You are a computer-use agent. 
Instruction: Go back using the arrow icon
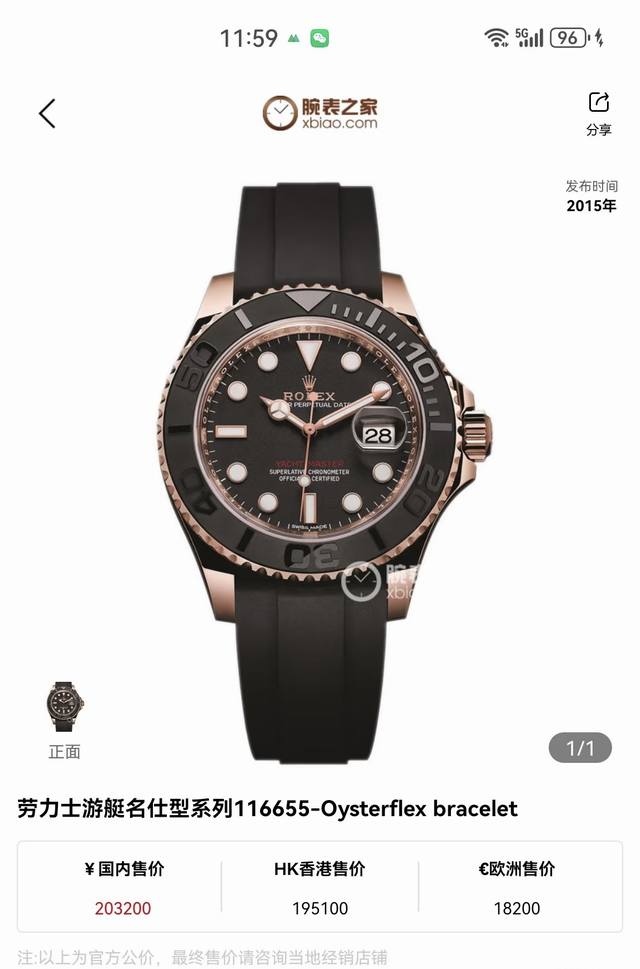click(x=47, y=113)
